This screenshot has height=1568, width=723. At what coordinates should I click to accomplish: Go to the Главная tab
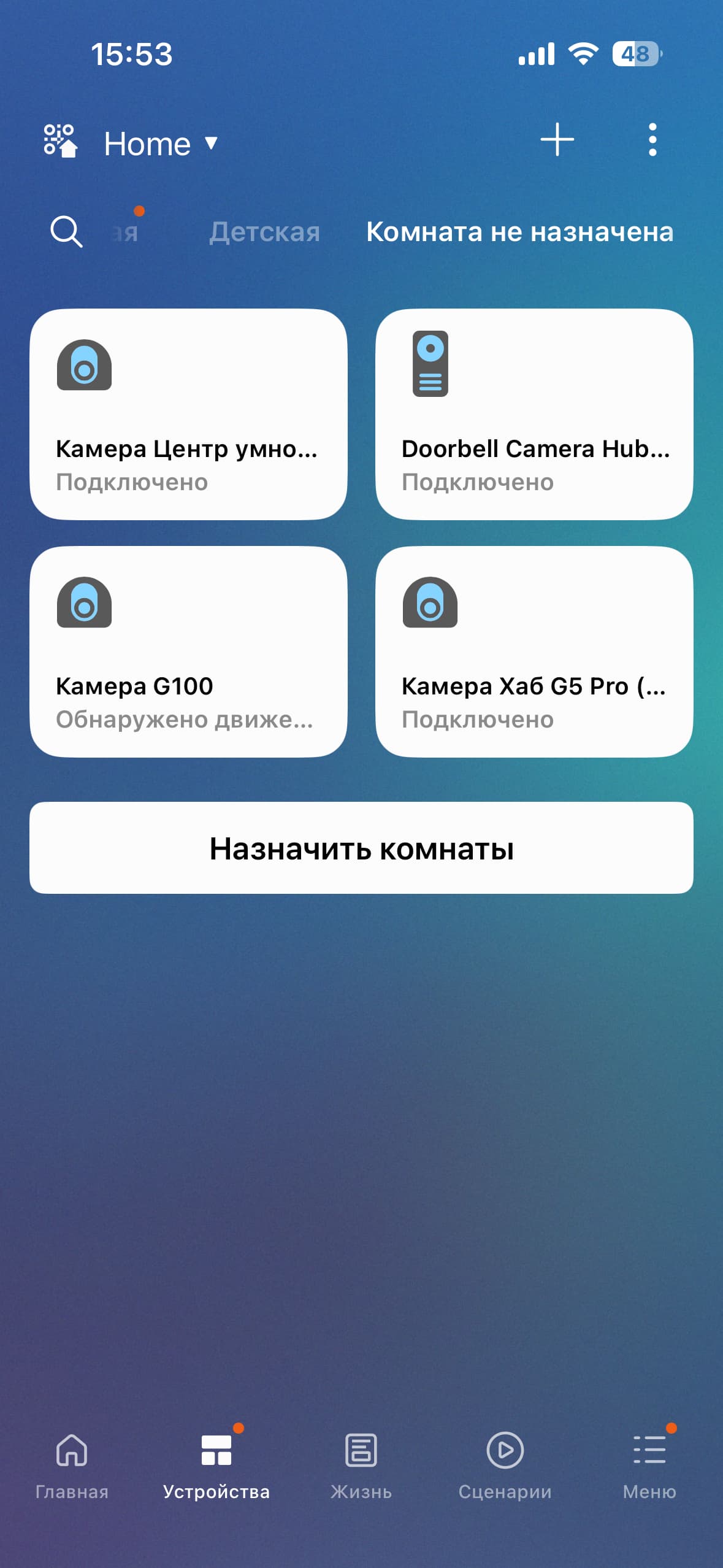72,1464
